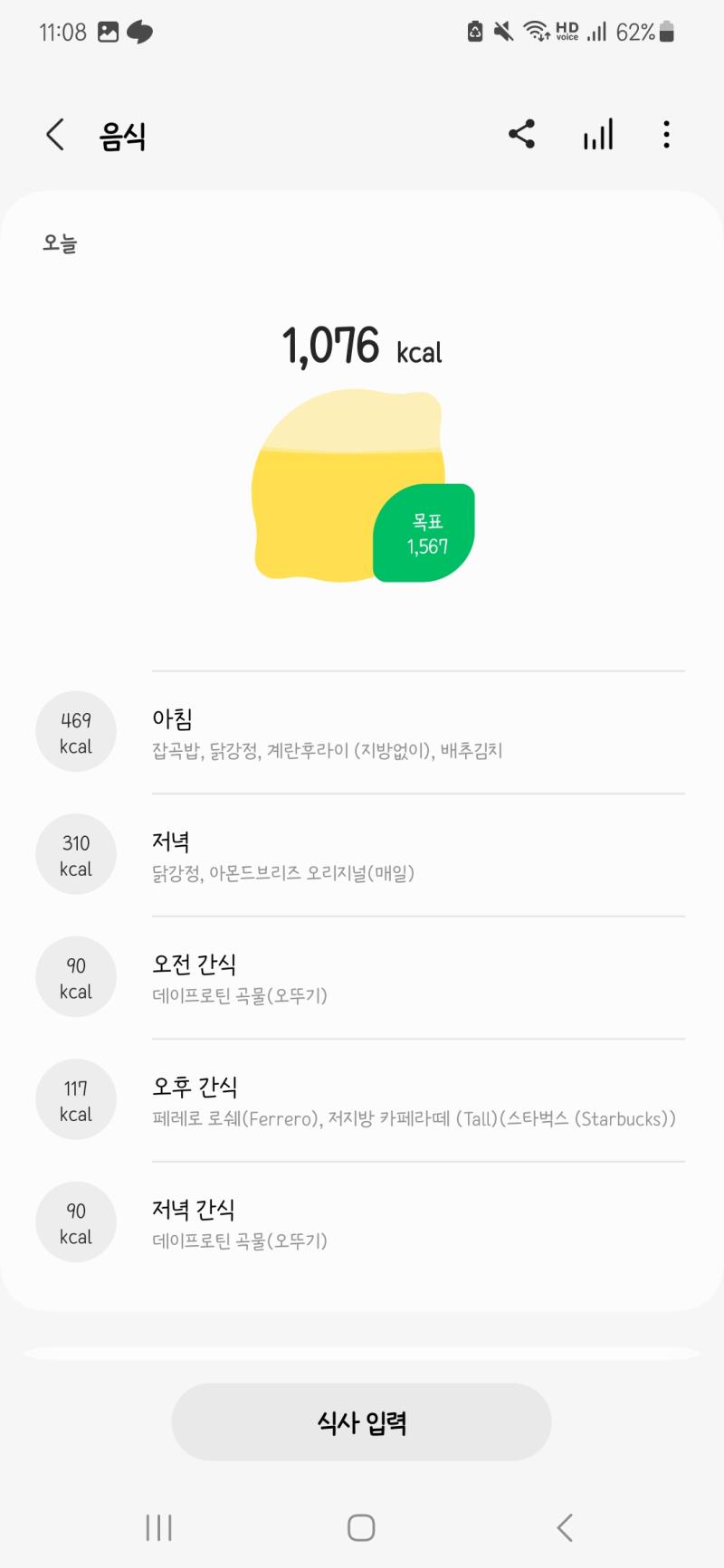
Task: Open the three-dot overflow menu
Action: [x=667, y=135]
